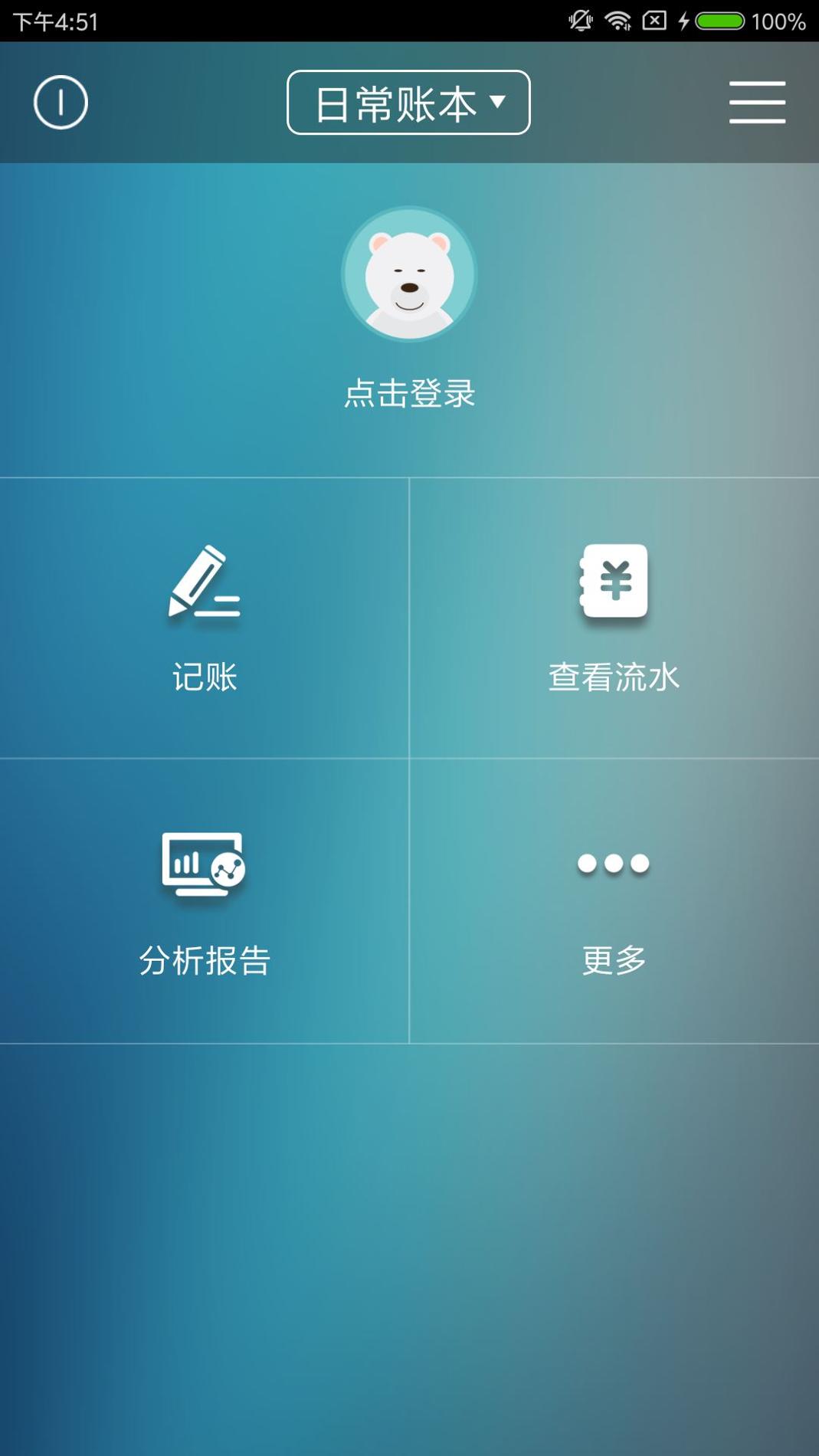Select the 记账 menu tile label
Viewport: 819px width, 1456px height.
[x=203, y=676]
